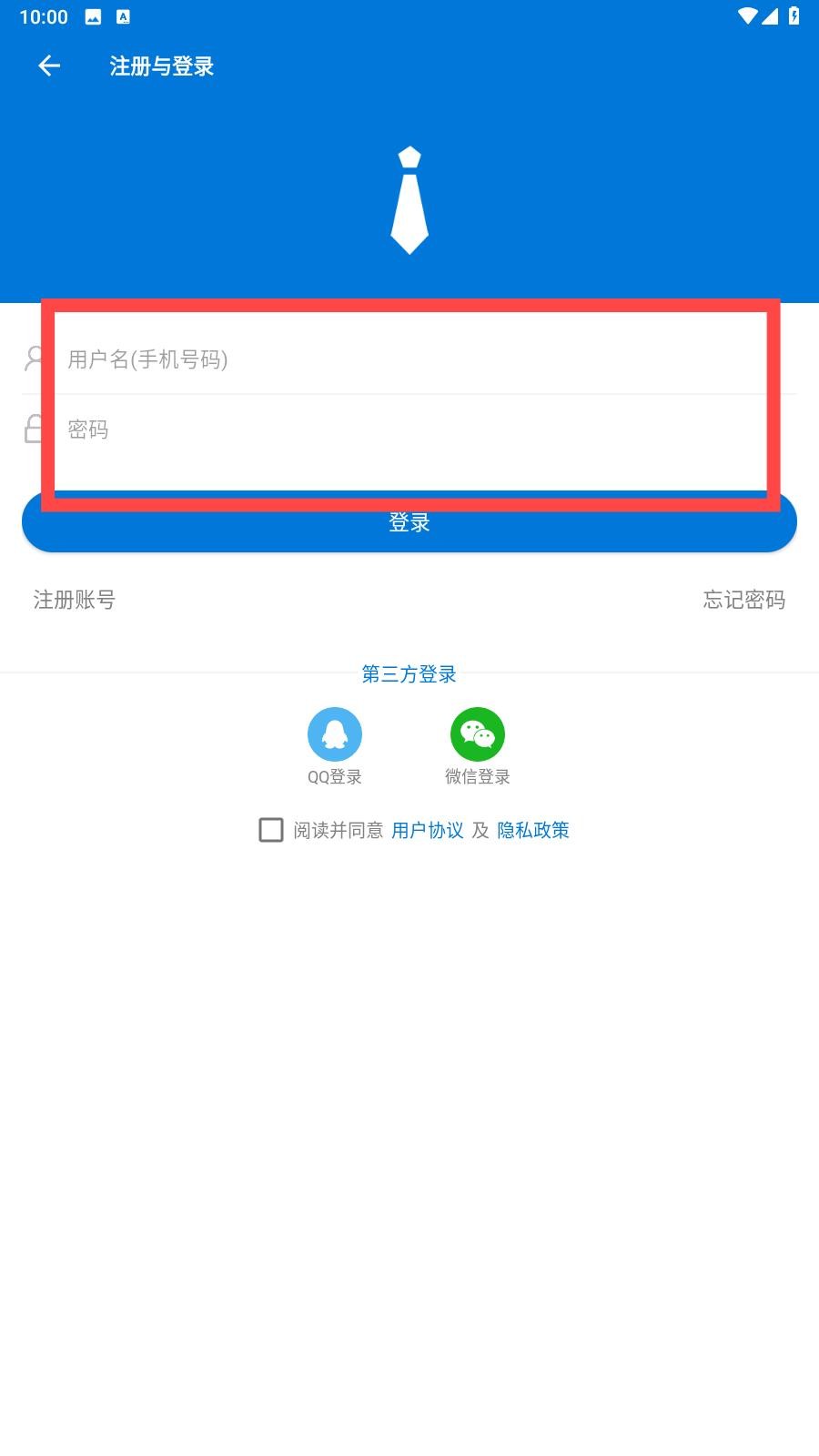819x1456 pixels.
Task: Open the 用户协议 link
Action: (428, 830)
